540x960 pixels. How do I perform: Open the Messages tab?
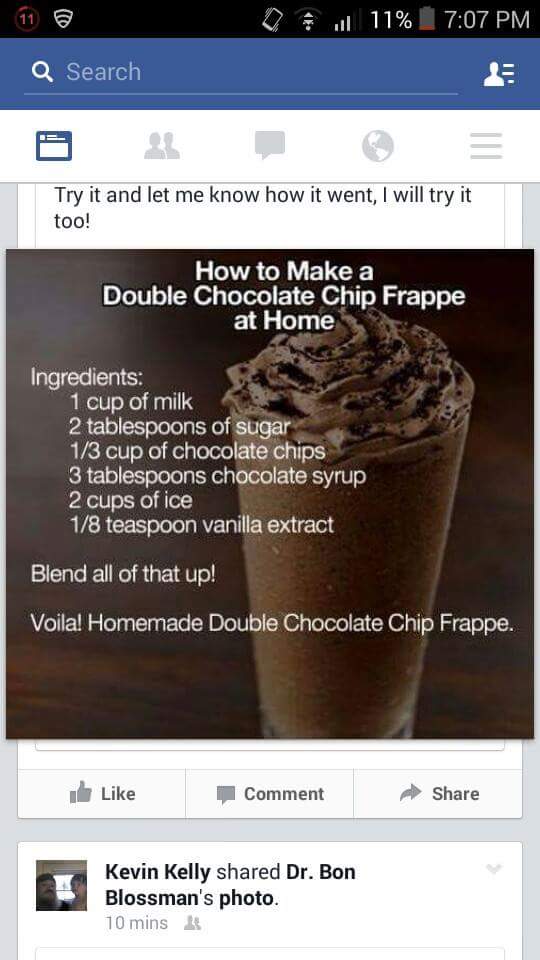(x=270, y=146)
